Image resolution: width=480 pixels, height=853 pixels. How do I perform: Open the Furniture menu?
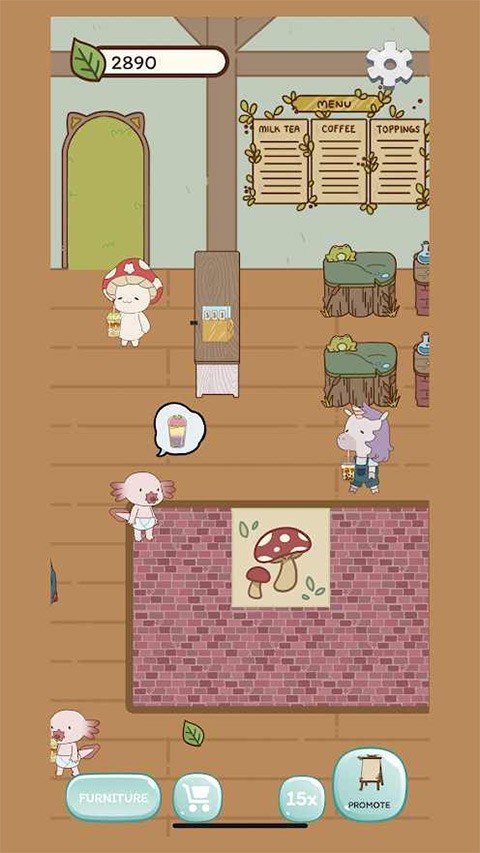(113, 798)
